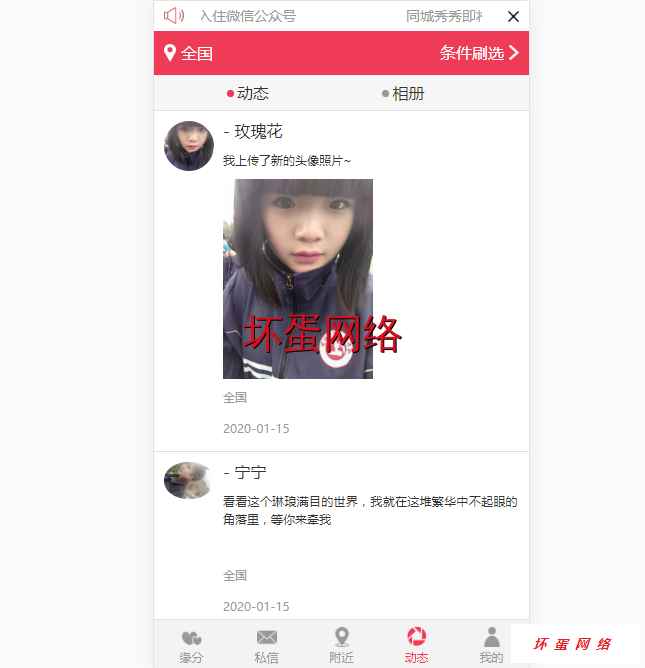645x668 pixels.
Task: Switch to the 附近 nearby tab
Action: (341, 646)
